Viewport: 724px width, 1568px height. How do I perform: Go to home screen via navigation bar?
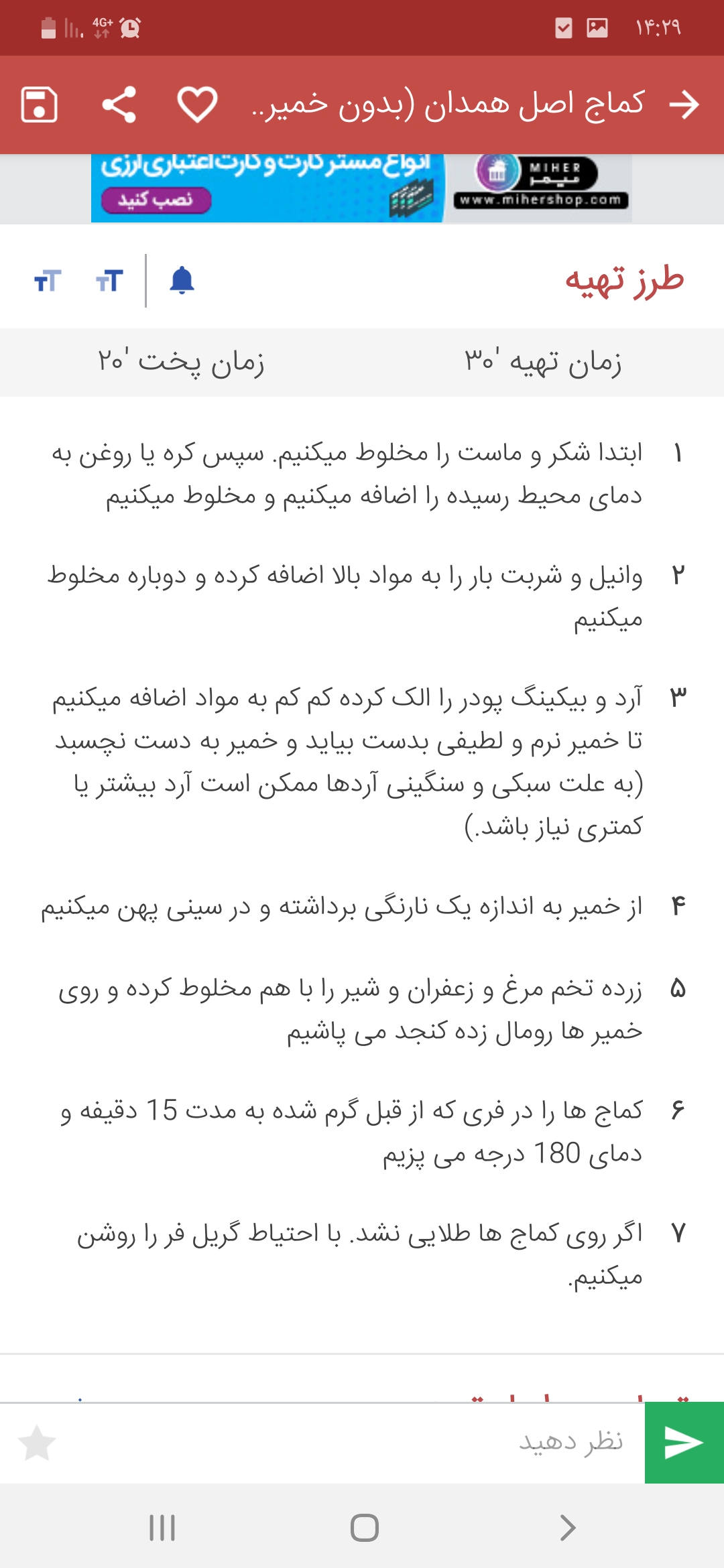click(364, 1528)
